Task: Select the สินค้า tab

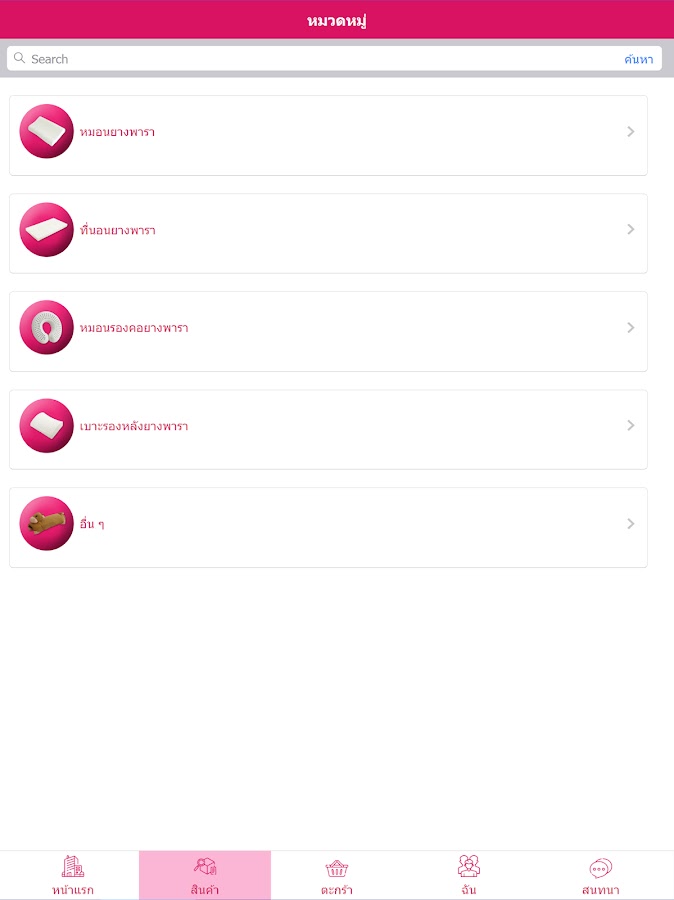Action: [x=205, y=875]
